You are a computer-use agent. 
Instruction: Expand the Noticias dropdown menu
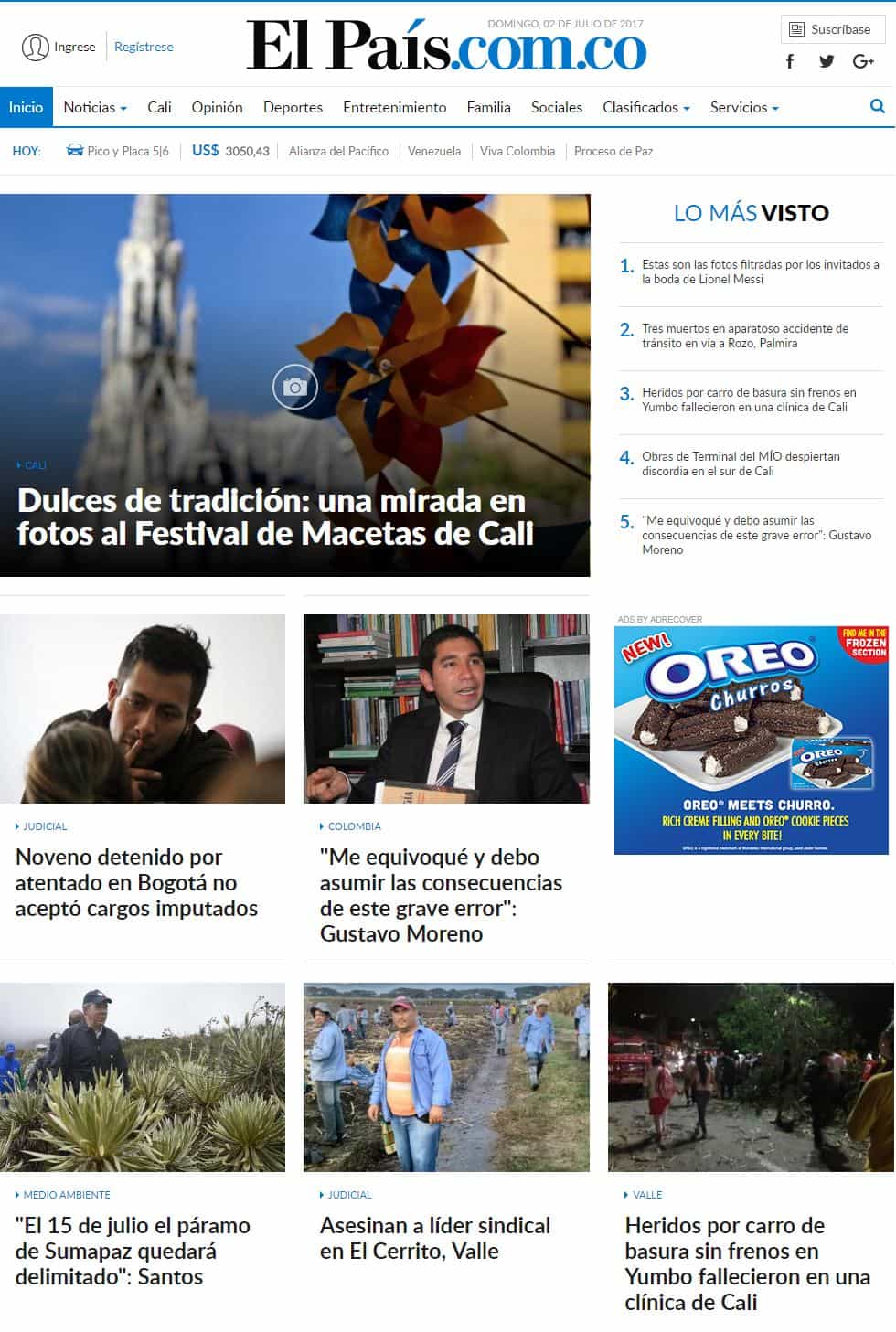pos(94,107)
